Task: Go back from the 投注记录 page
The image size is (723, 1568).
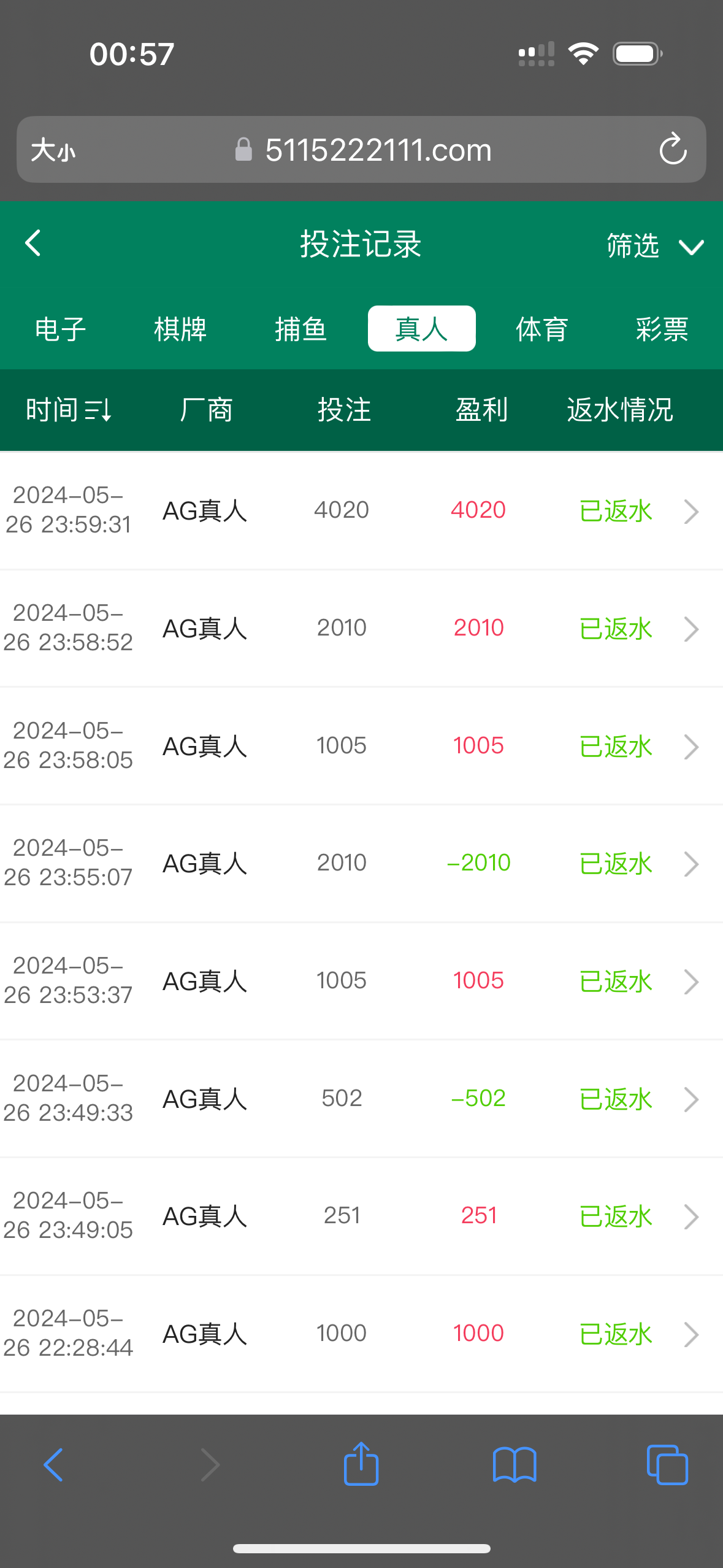Action: pyautogui.click(x=33, y=244)
